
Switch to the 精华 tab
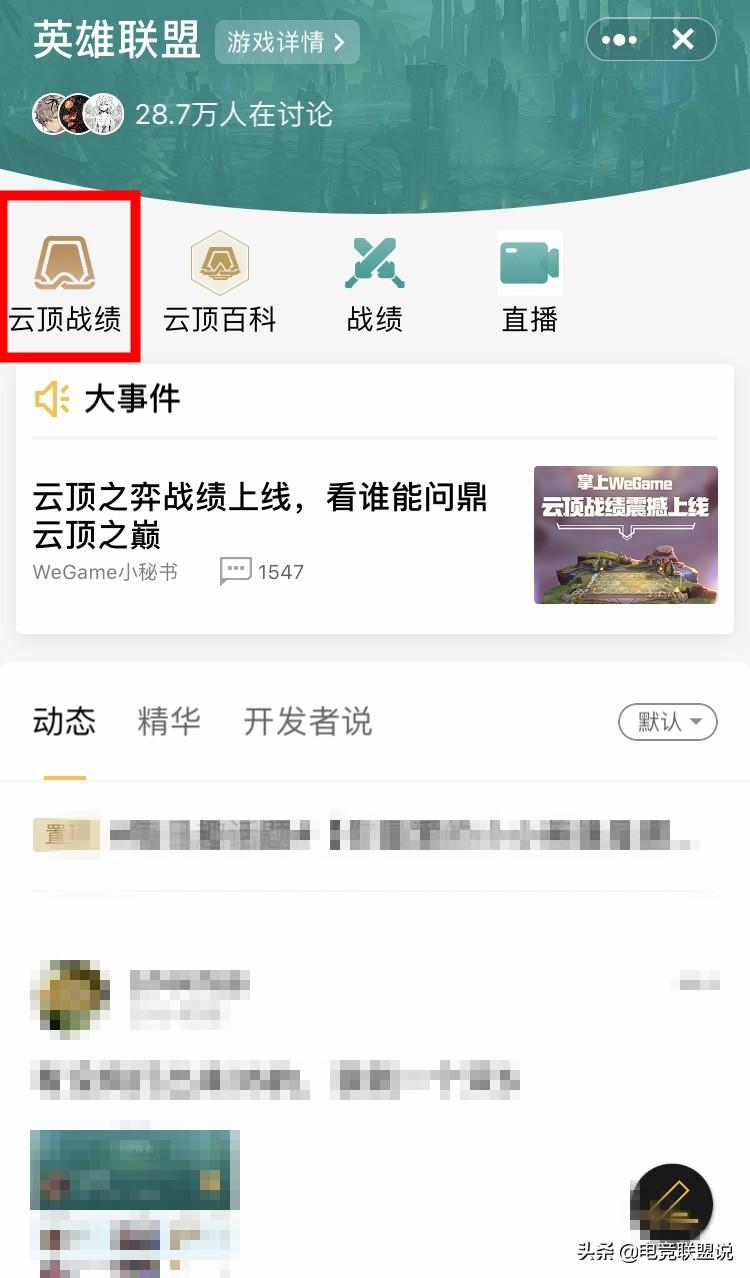169,721
